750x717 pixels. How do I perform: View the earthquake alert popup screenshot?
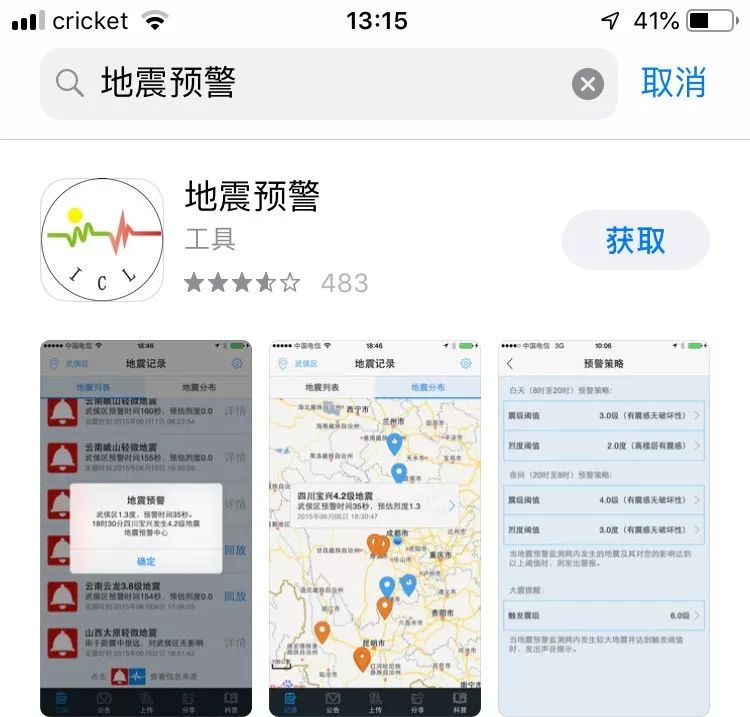[146, 528]
